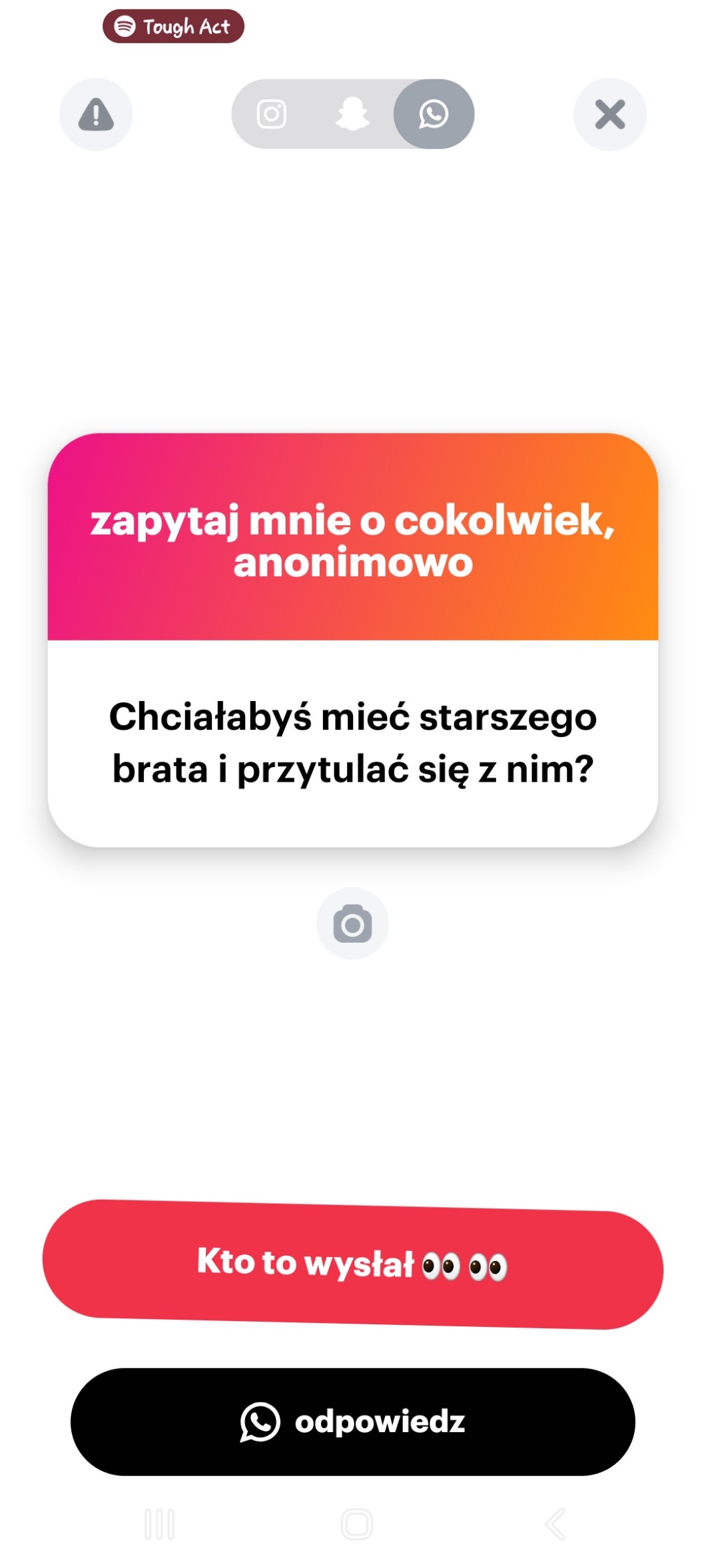Close the message screen

point(609,115)
